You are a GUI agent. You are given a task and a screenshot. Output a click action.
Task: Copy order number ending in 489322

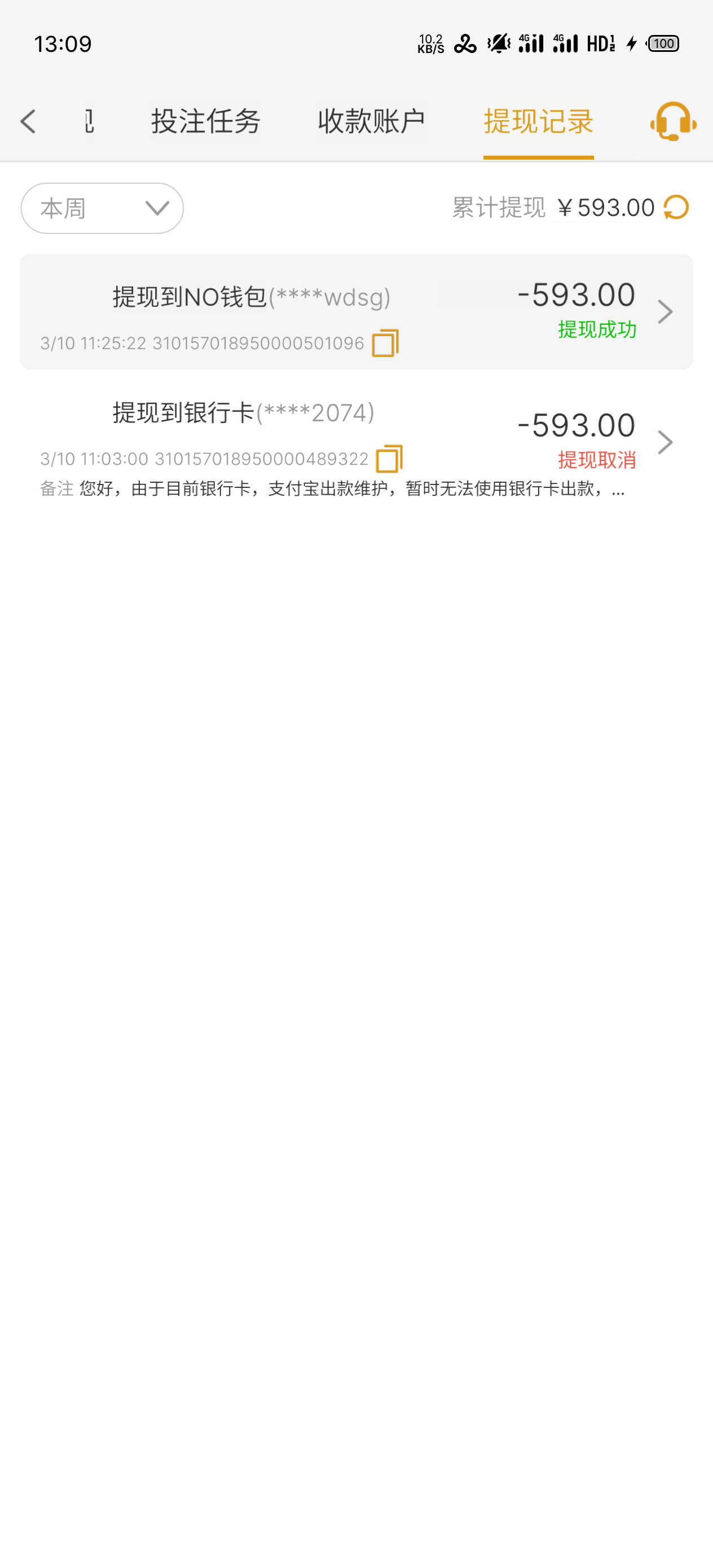389,459
